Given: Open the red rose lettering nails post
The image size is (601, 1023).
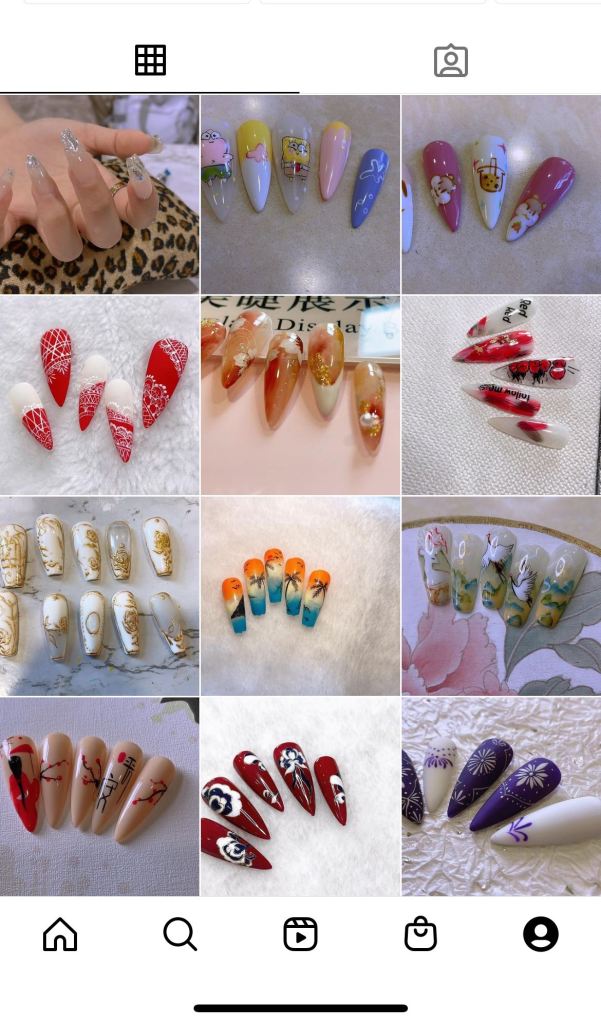Looking at the screenshot, I should [501, 395].
